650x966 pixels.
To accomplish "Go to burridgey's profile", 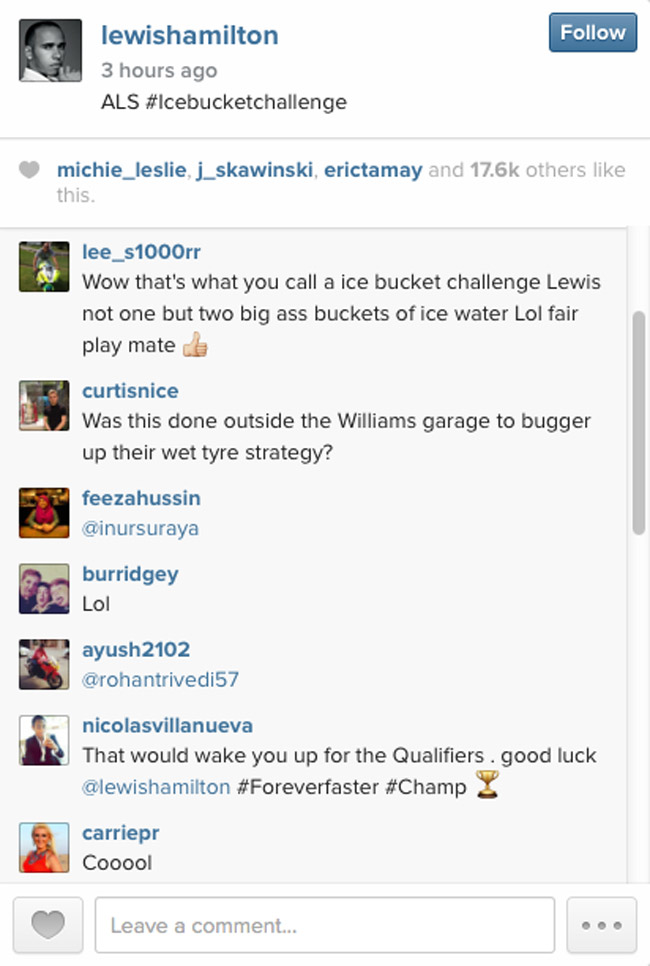I will [x=130, y=574].
